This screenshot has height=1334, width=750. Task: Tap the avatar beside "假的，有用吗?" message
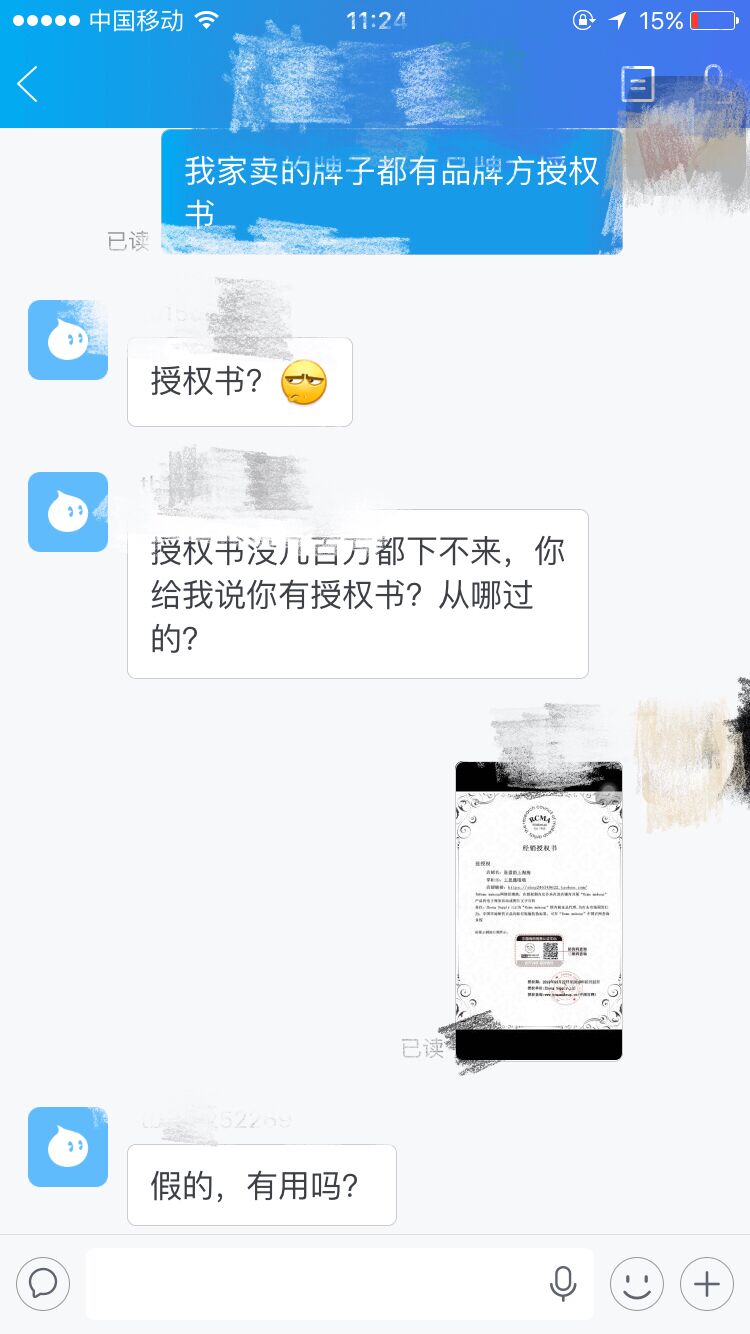pyautogui.click(x=68, y=1147)
